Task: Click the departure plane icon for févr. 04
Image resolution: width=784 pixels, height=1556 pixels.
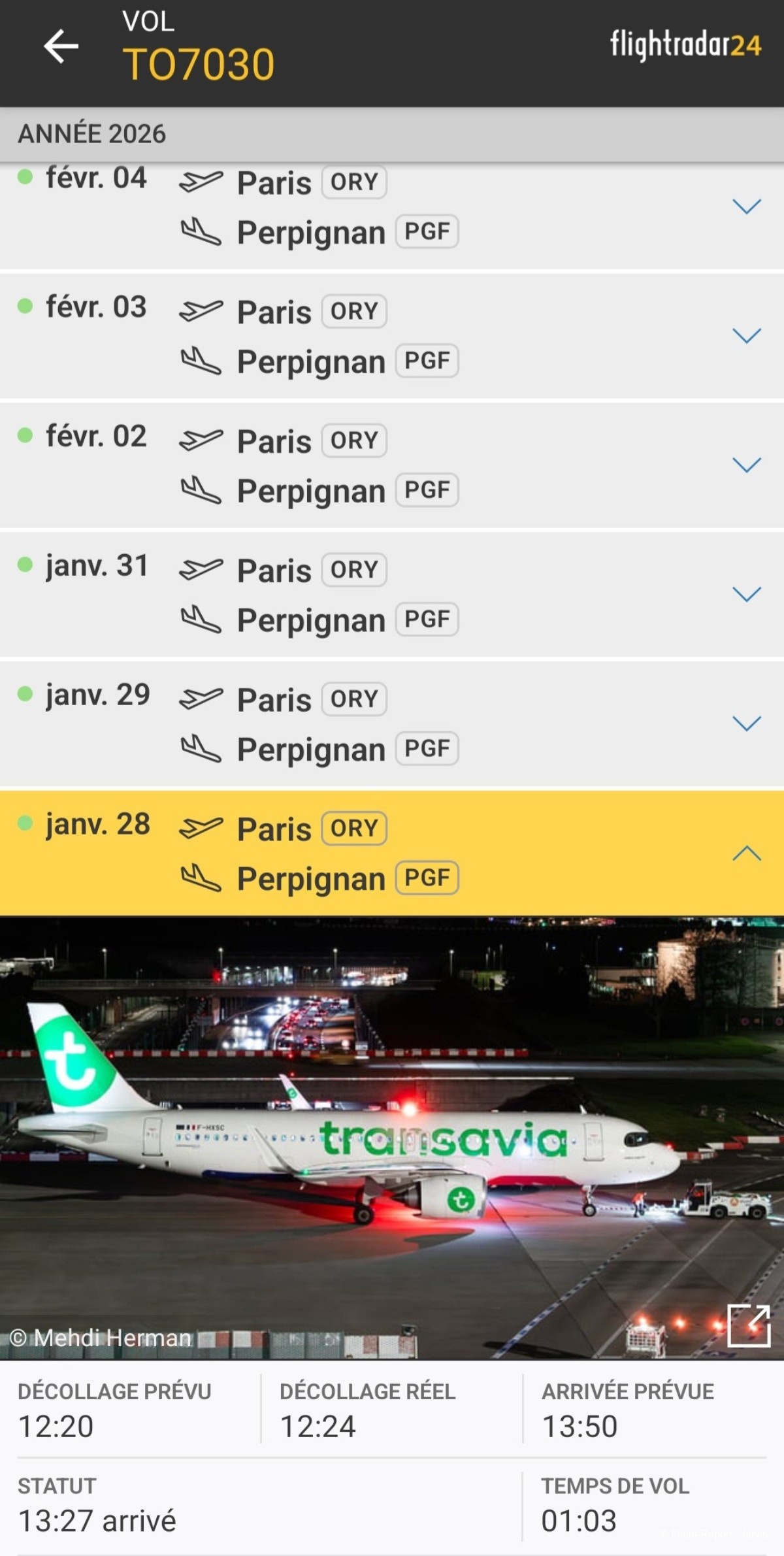Action: (x=201, y=181)
